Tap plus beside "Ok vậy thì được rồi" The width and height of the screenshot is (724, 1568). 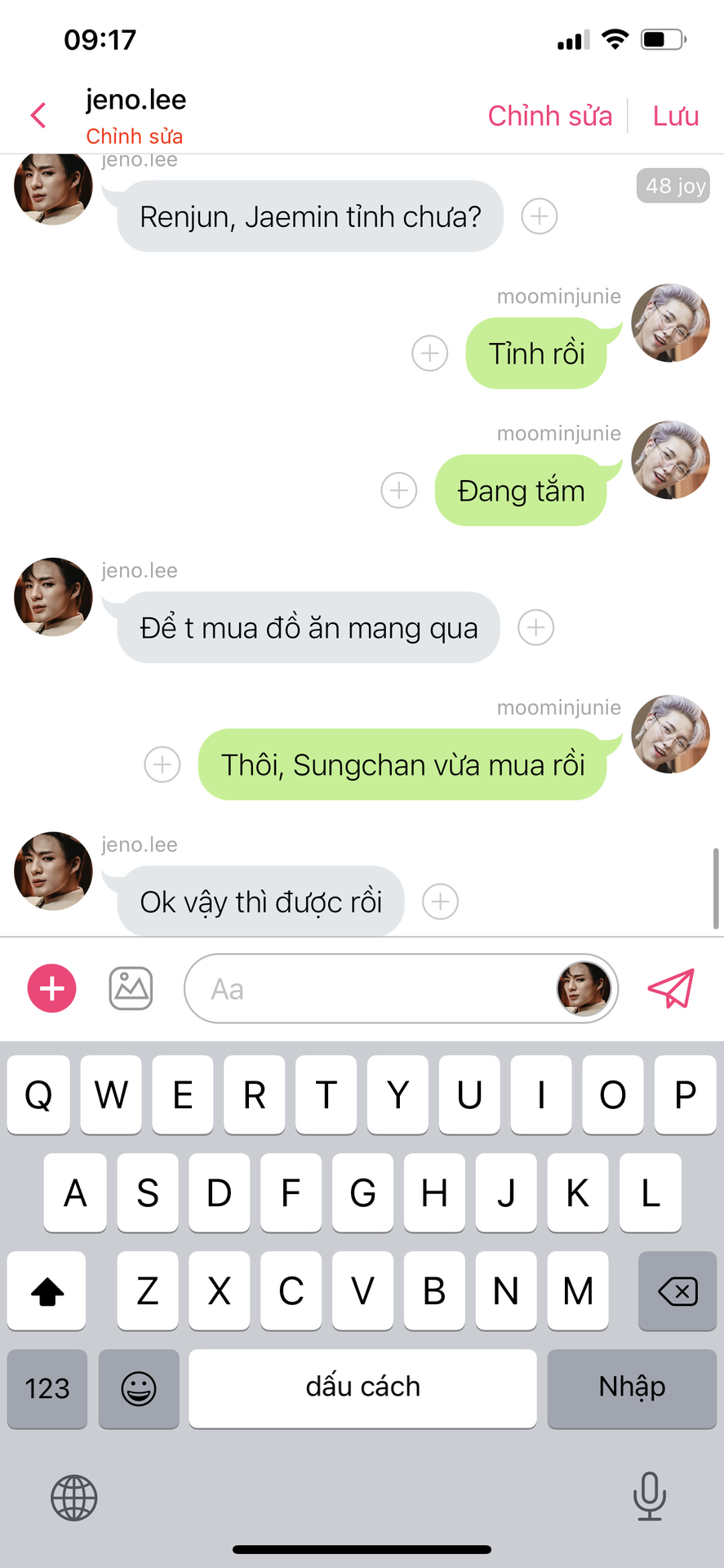point(441,902)
